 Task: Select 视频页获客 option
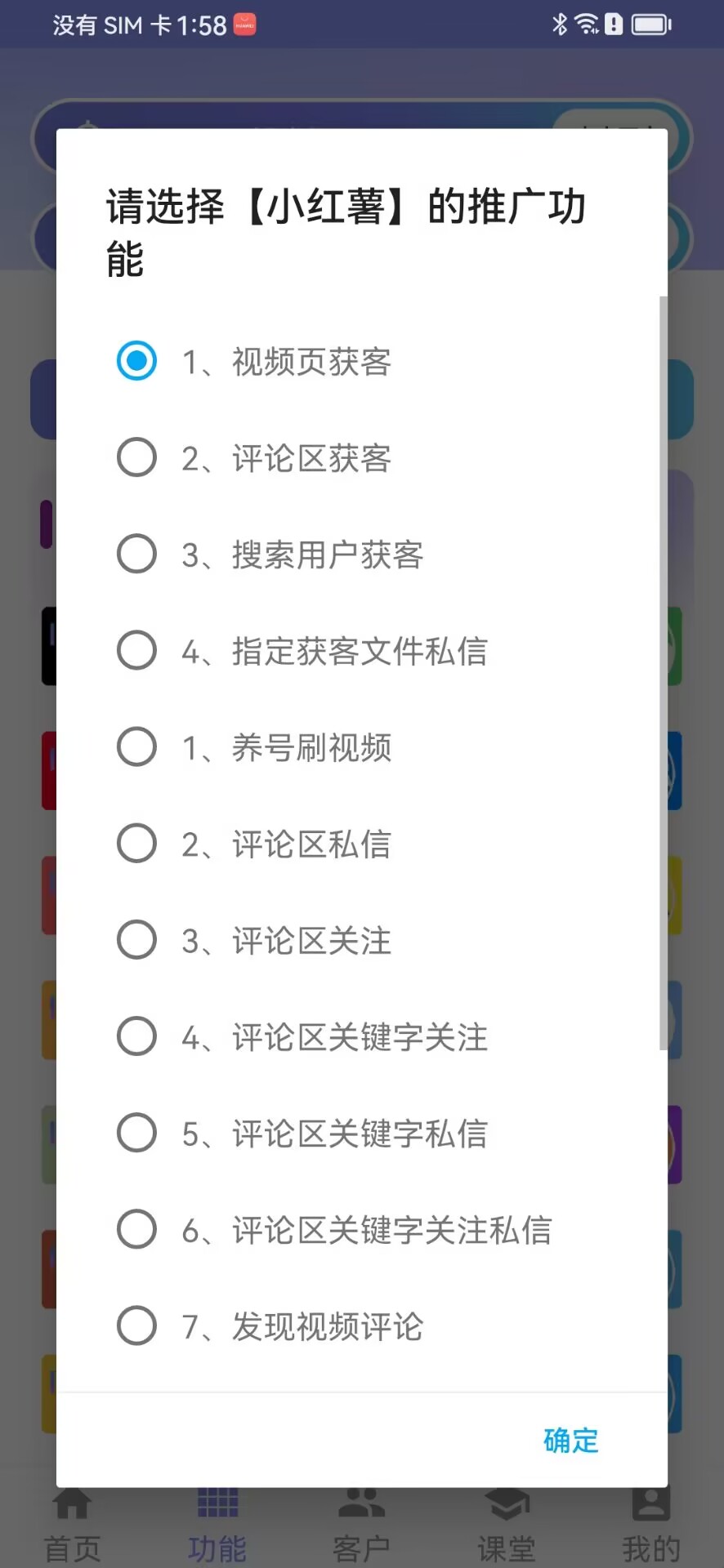[137, 361]
